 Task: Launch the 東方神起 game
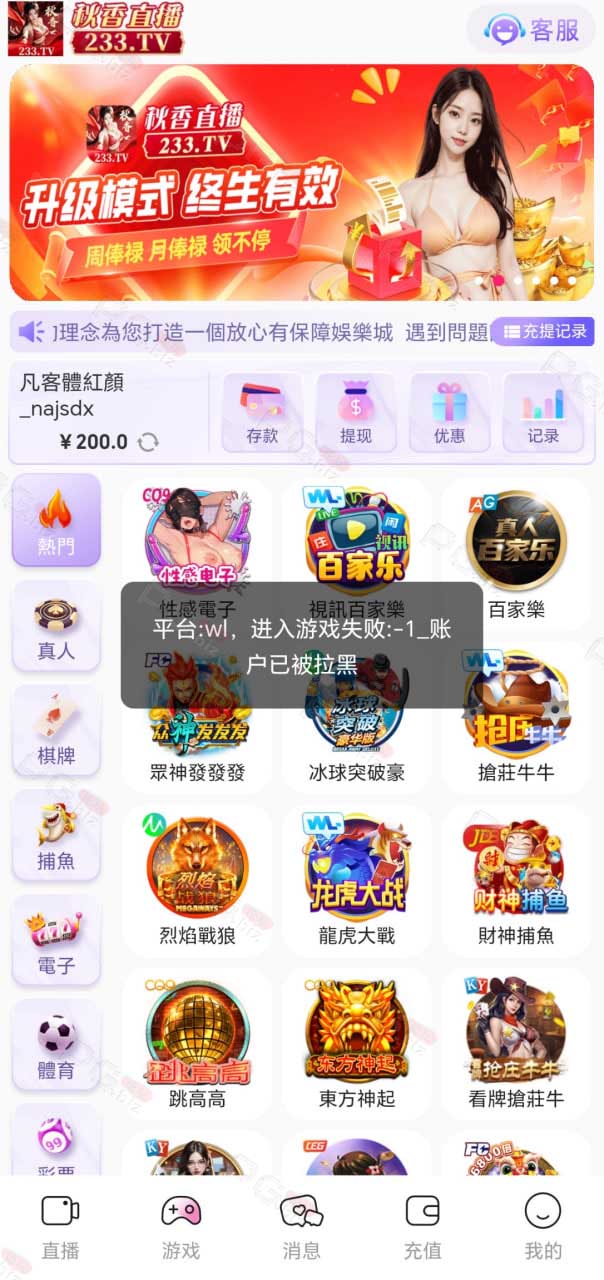click(x=357, y=1042)
